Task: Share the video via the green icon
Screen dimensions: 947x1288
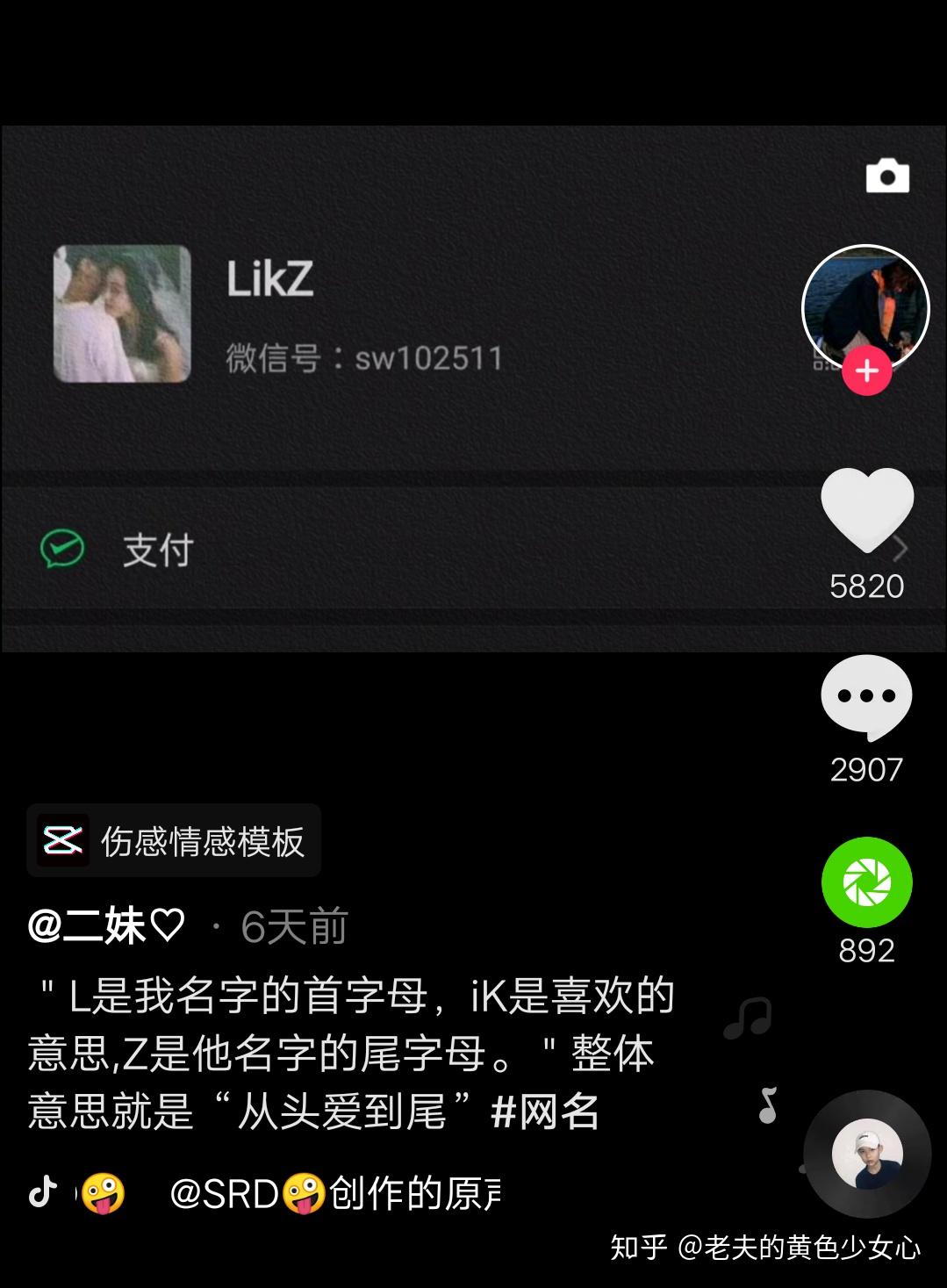Action: (866, 882)
